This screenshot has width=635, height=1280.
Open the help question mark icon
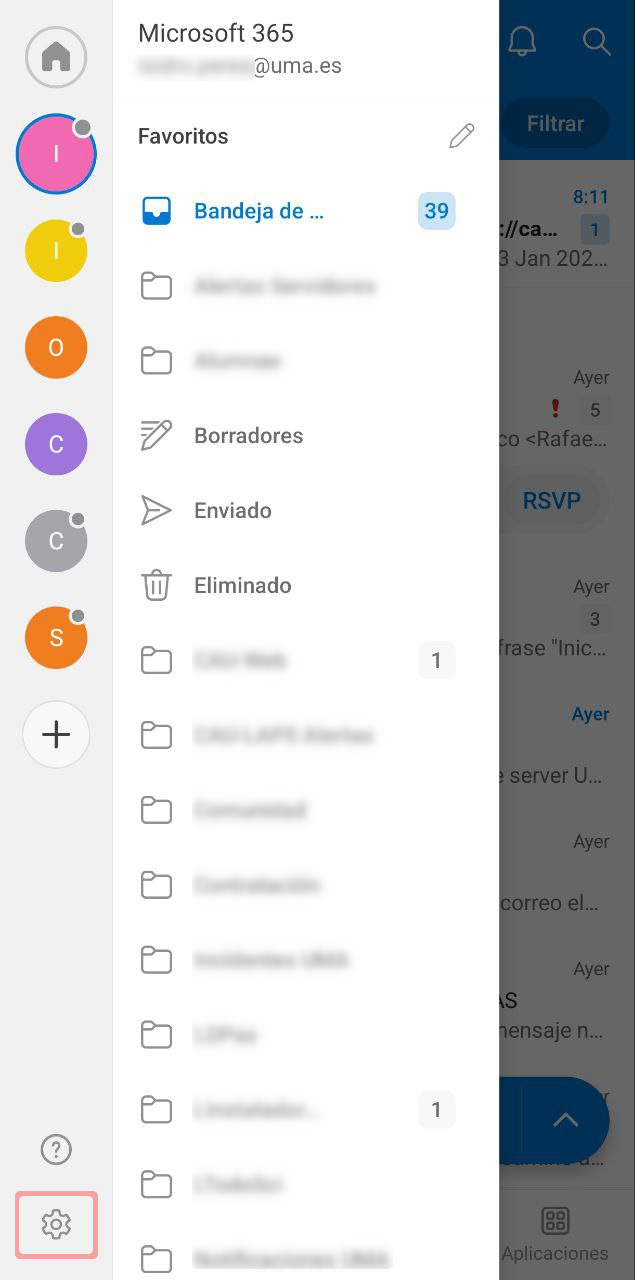[56, 1150]
